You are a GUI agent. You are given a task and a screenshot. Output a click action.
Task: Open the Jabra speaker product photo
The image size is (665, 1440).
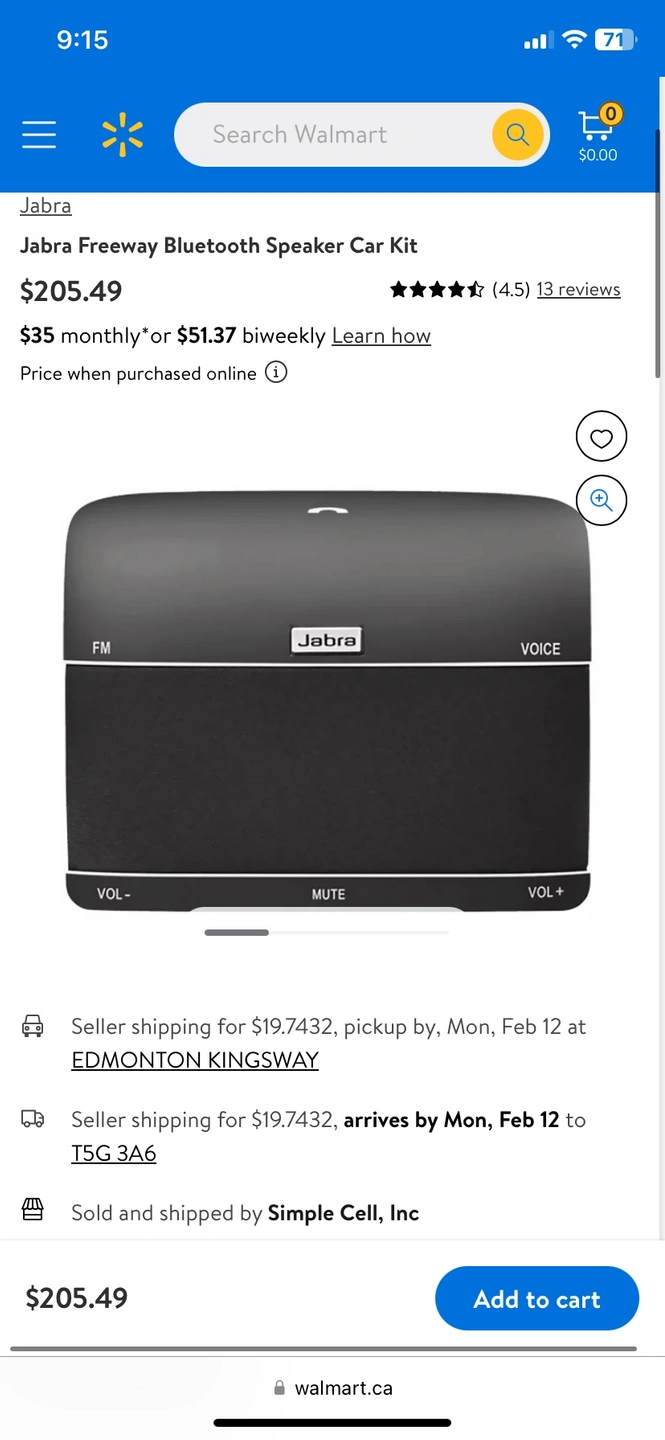[327, 700]
